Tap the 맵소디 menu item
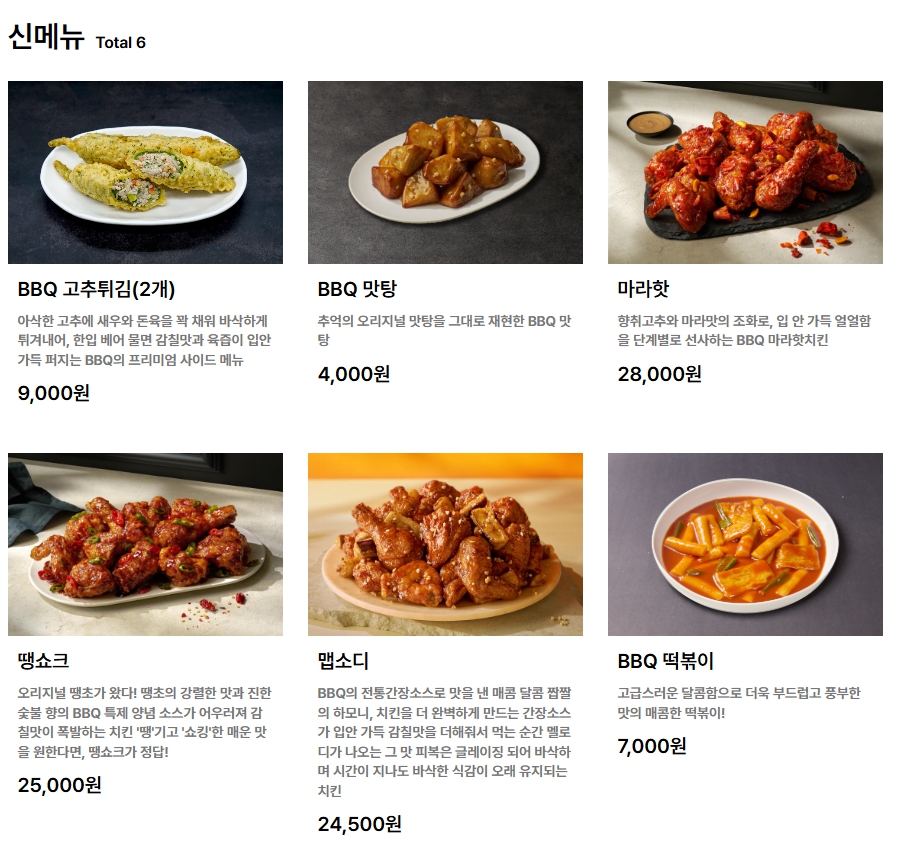 [445, 545]
